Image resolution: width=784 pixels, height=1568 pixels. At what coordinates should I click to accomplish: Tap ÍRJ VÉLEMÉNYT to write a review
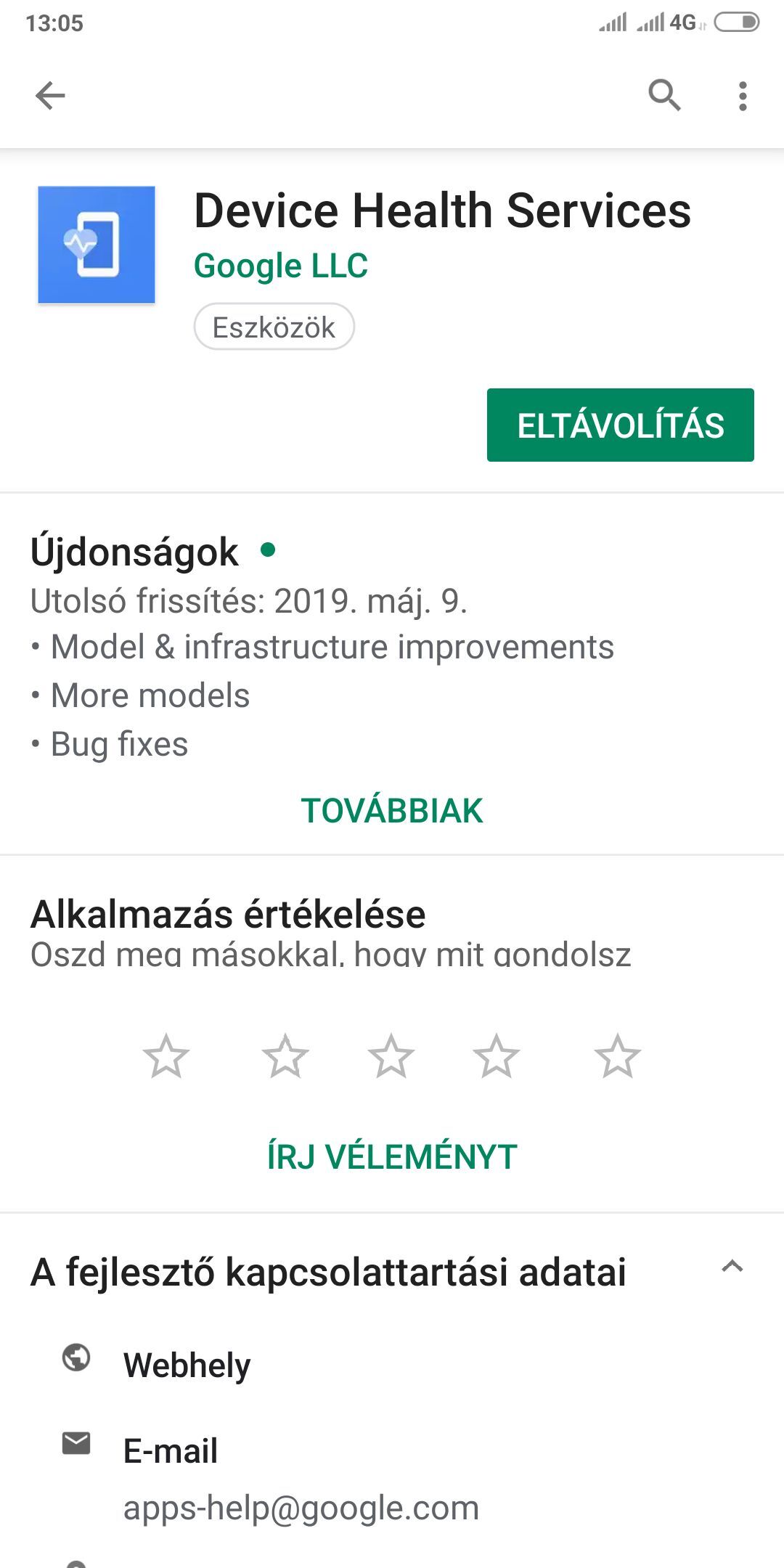[392, 1157]
